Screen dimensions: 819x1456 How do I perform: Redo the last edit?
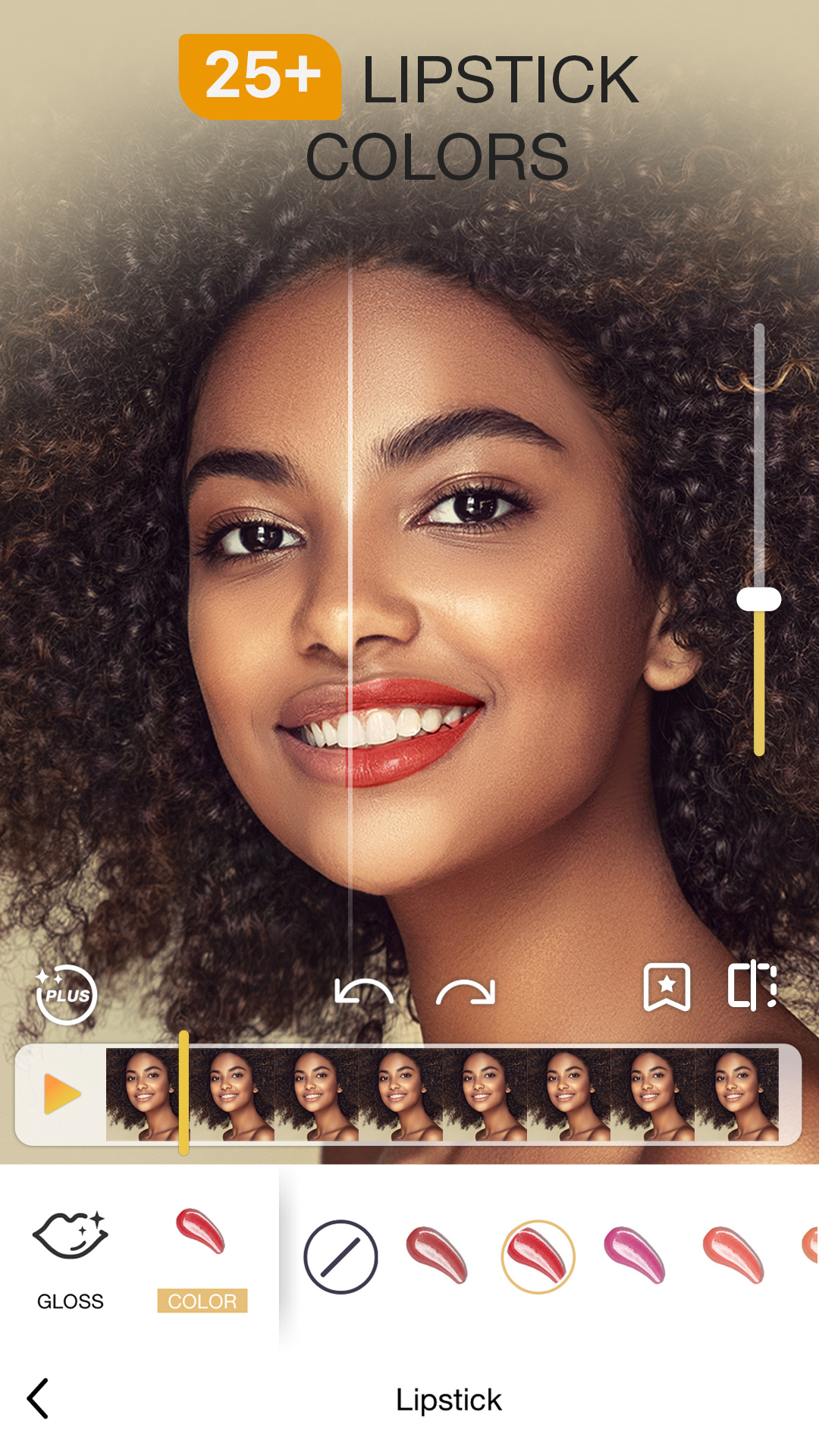(x=466, y=991)
